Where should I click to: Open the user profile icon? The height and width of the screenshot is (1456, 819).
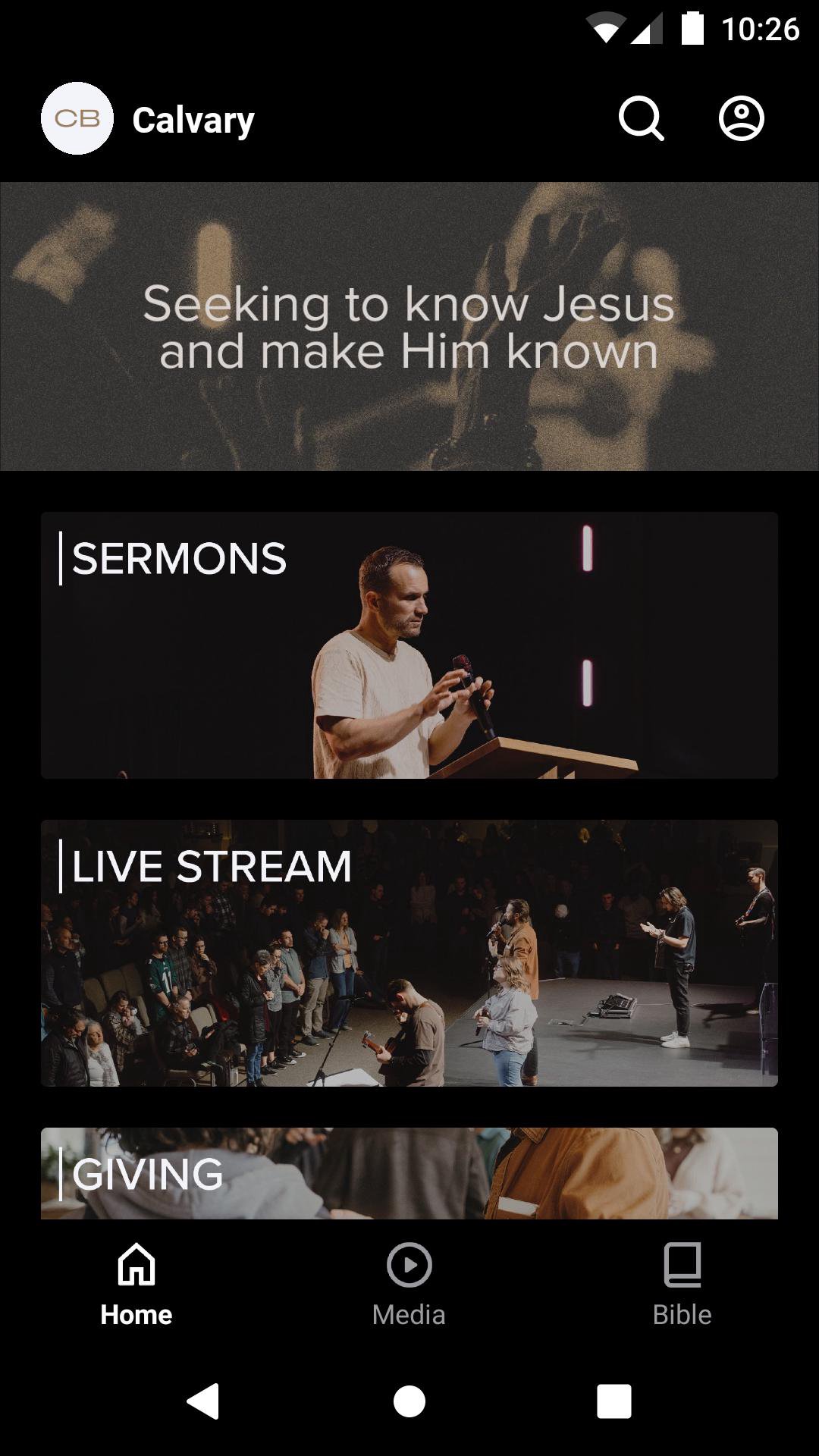pyautogui.click(x=741, y=119)
